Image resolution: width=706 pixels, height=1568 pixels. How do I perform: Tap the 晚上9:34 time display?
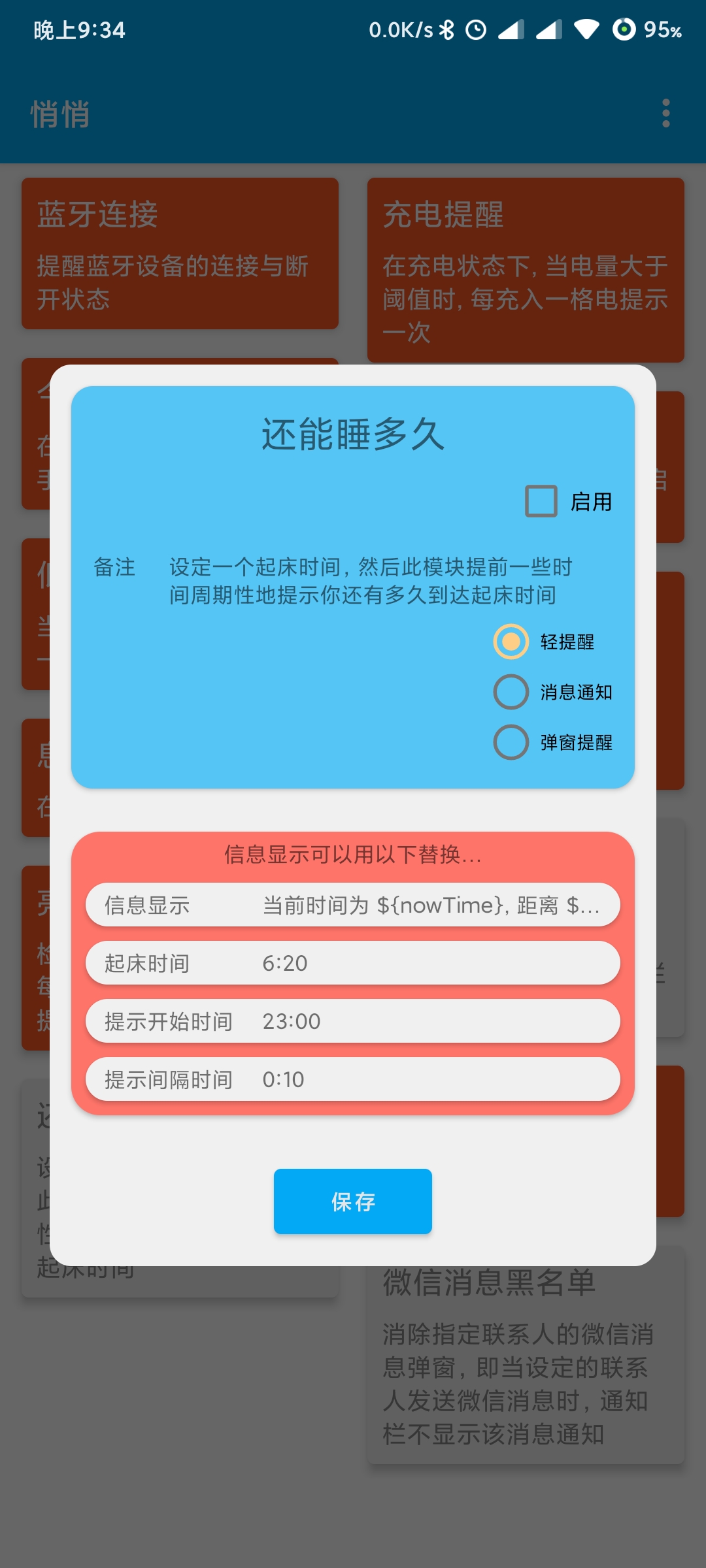[78, 29]
